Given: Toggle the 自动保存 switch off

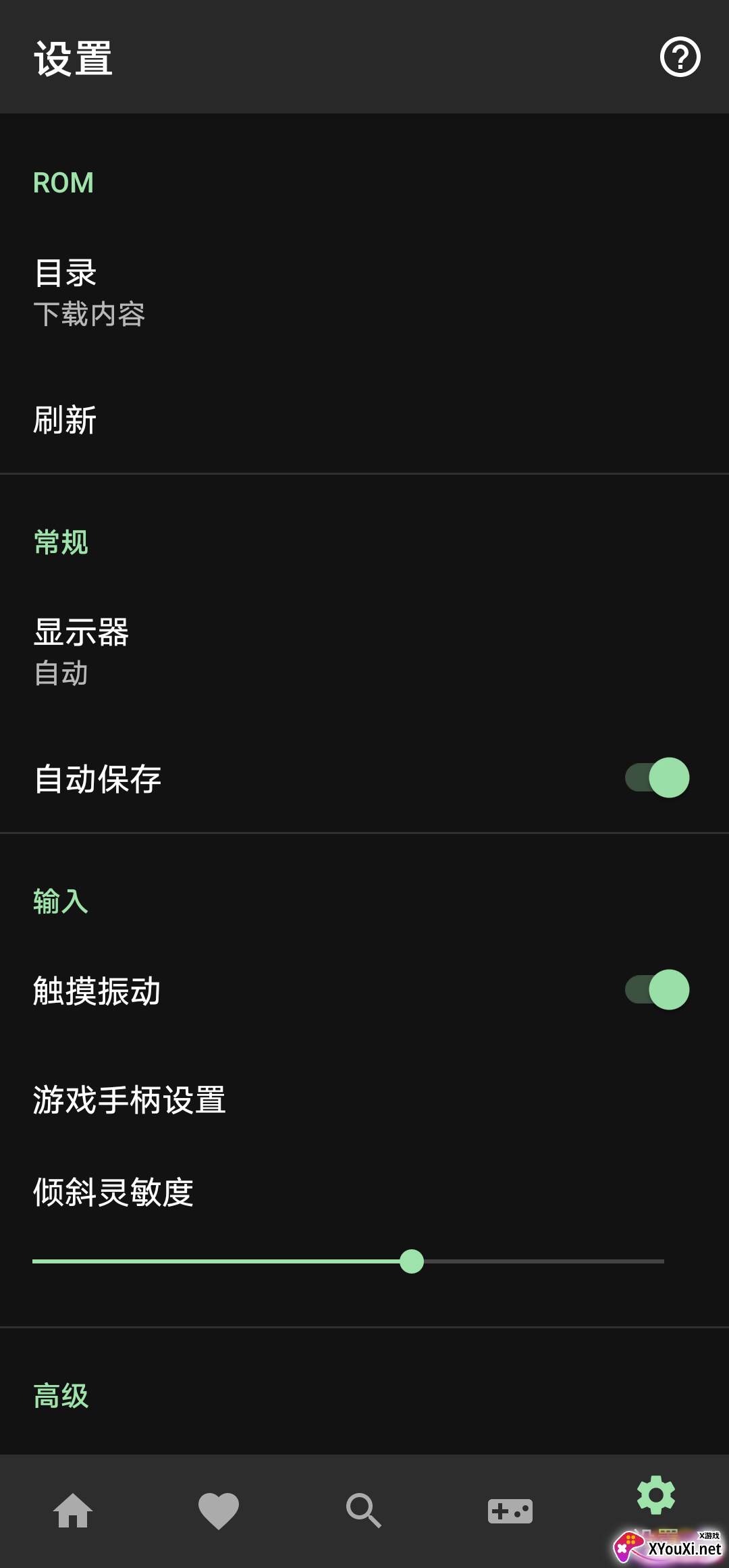Looking at the screenshot, I should point(657,778).
